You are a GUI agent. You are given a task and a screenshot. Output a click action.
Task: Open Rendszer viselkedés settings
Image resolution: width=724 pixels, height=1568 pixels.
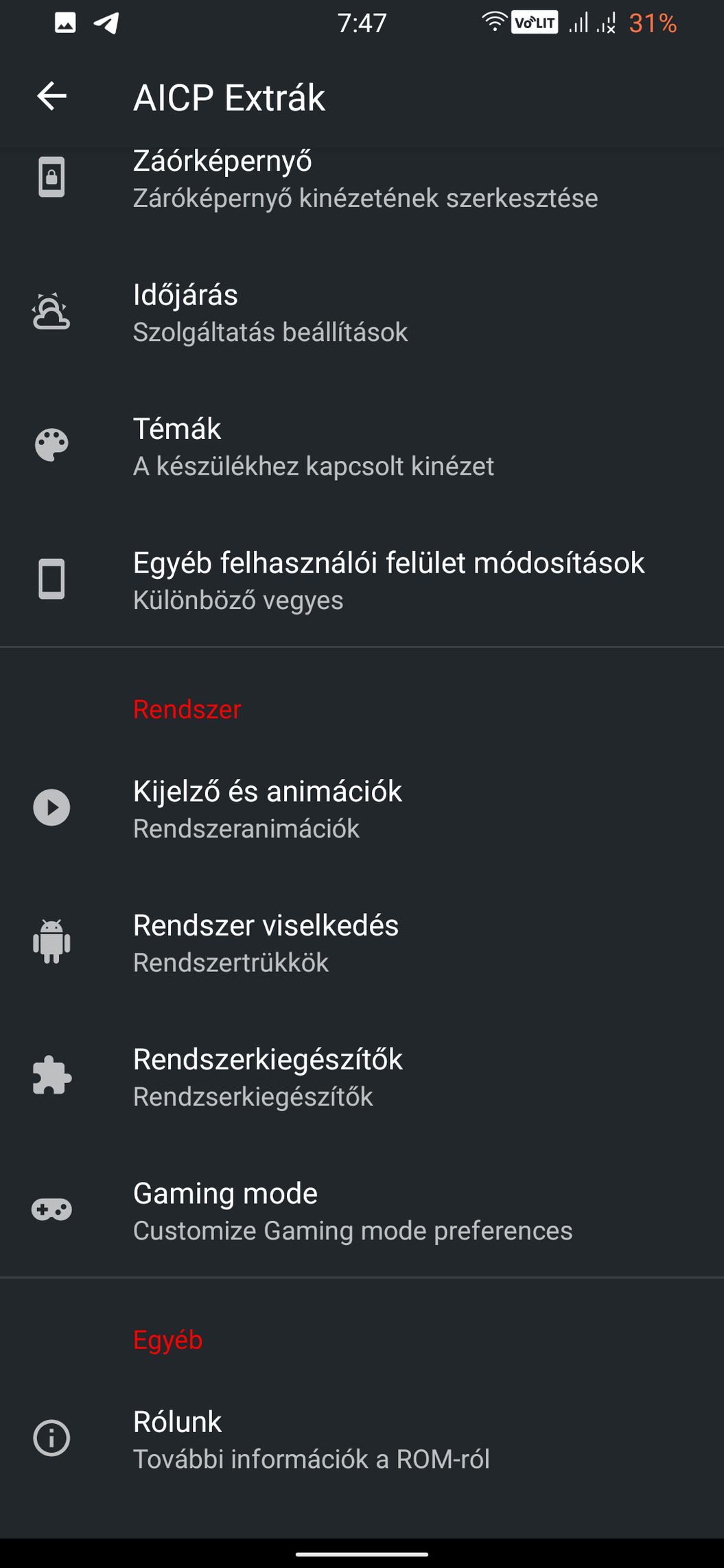click(362, 943)
